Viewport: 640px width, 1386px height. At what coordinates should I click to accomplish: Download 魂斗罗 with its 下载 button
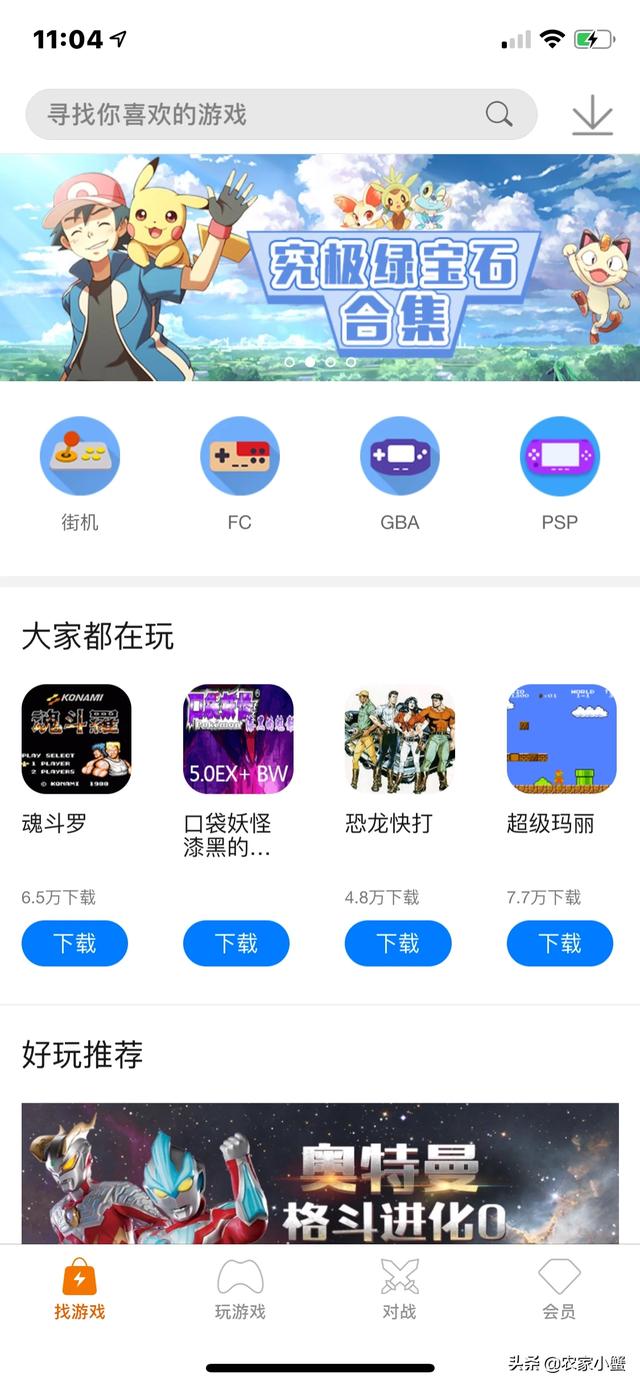75,943
